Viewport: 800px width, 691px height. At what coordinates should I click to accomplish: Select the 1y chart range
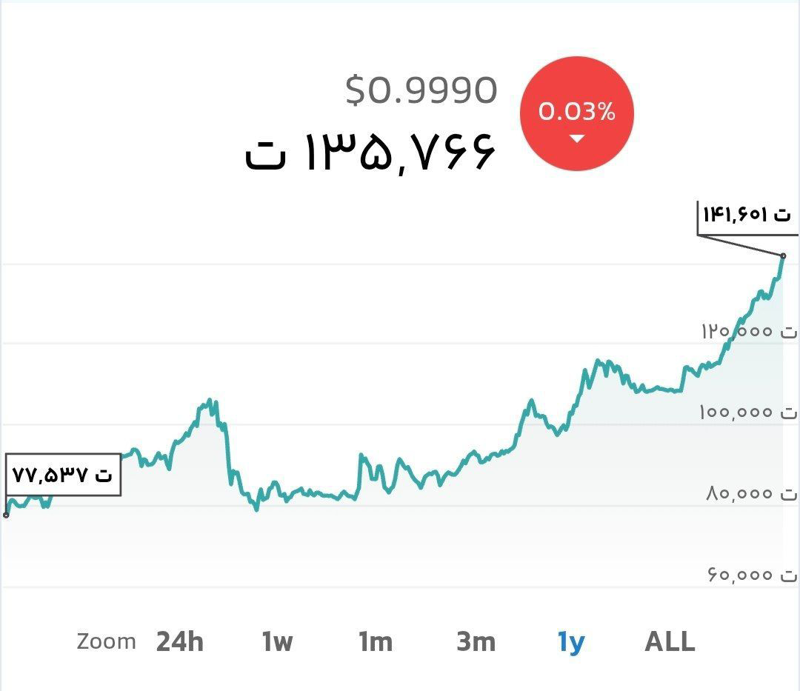pyautogui.click(x=571, y=642)
